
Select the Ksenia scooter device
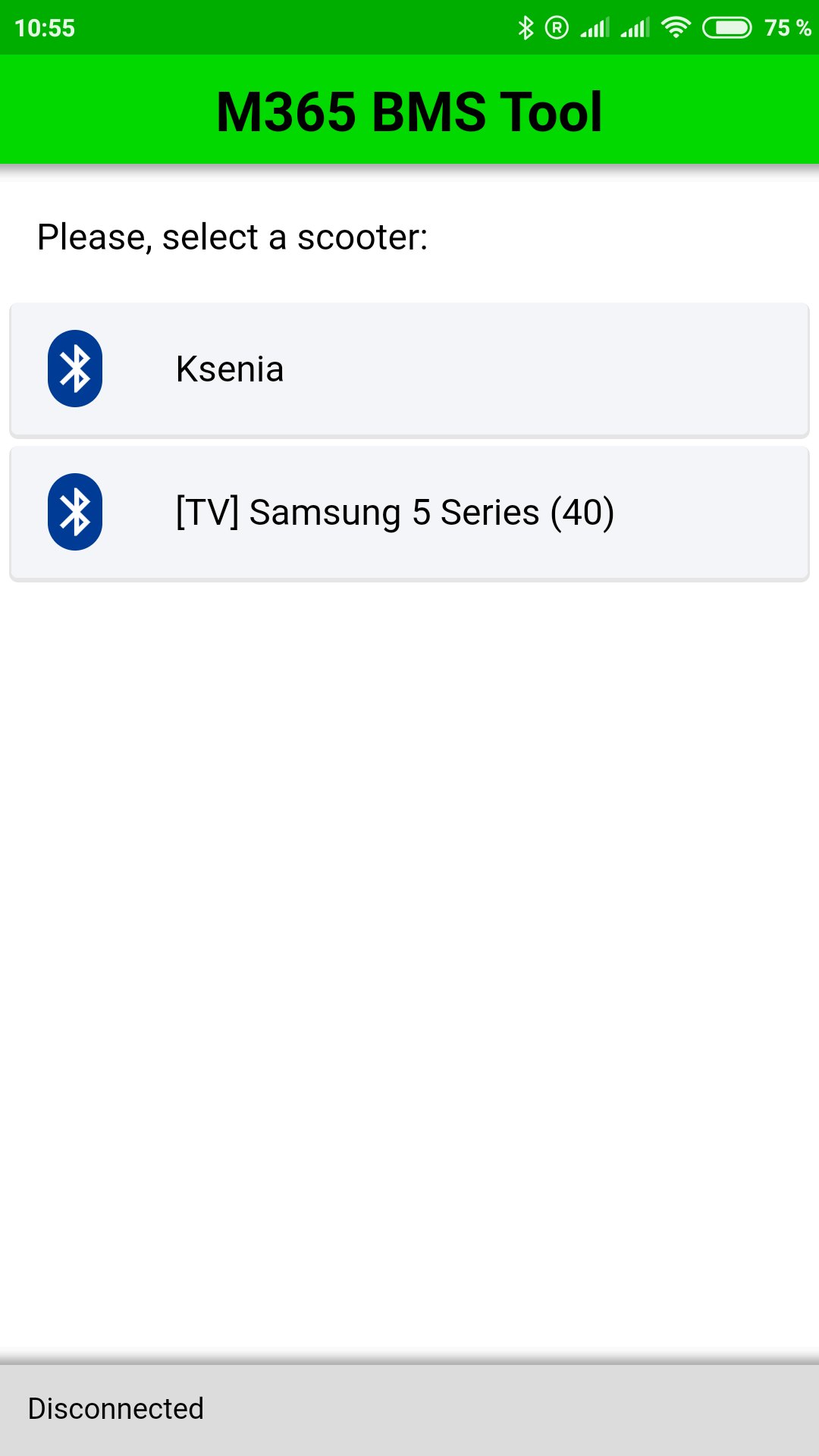coord(409,369)
